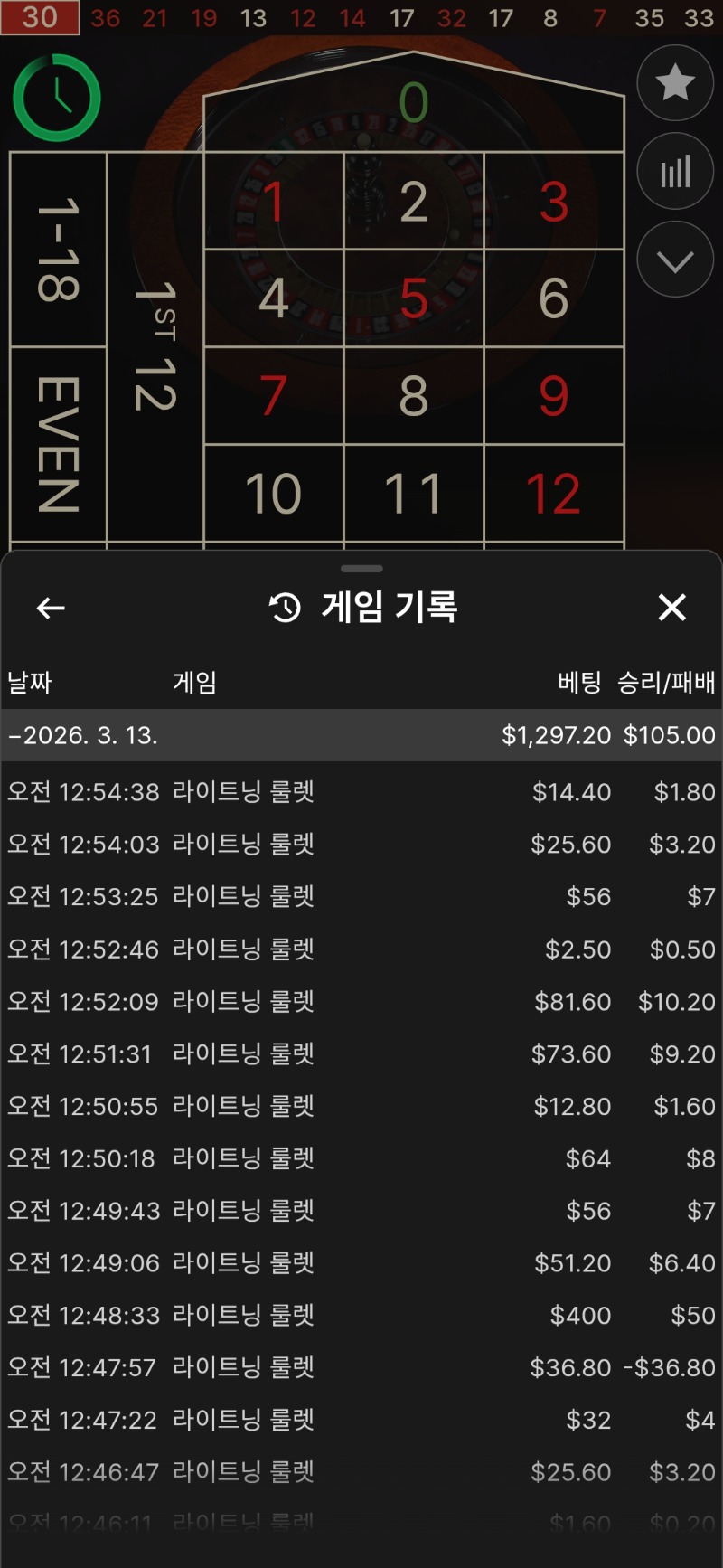Open the statistics bar chart
Screen dimensions: 723x1568
[x=675, y=172]
